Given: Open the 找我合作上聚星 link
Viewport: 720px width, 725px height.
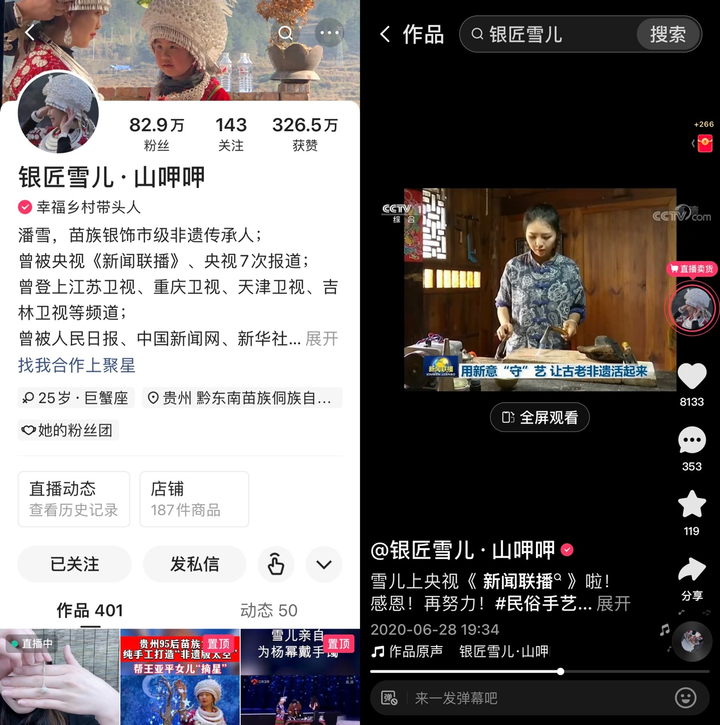Looking at the screenshot, I should point(76,365).
